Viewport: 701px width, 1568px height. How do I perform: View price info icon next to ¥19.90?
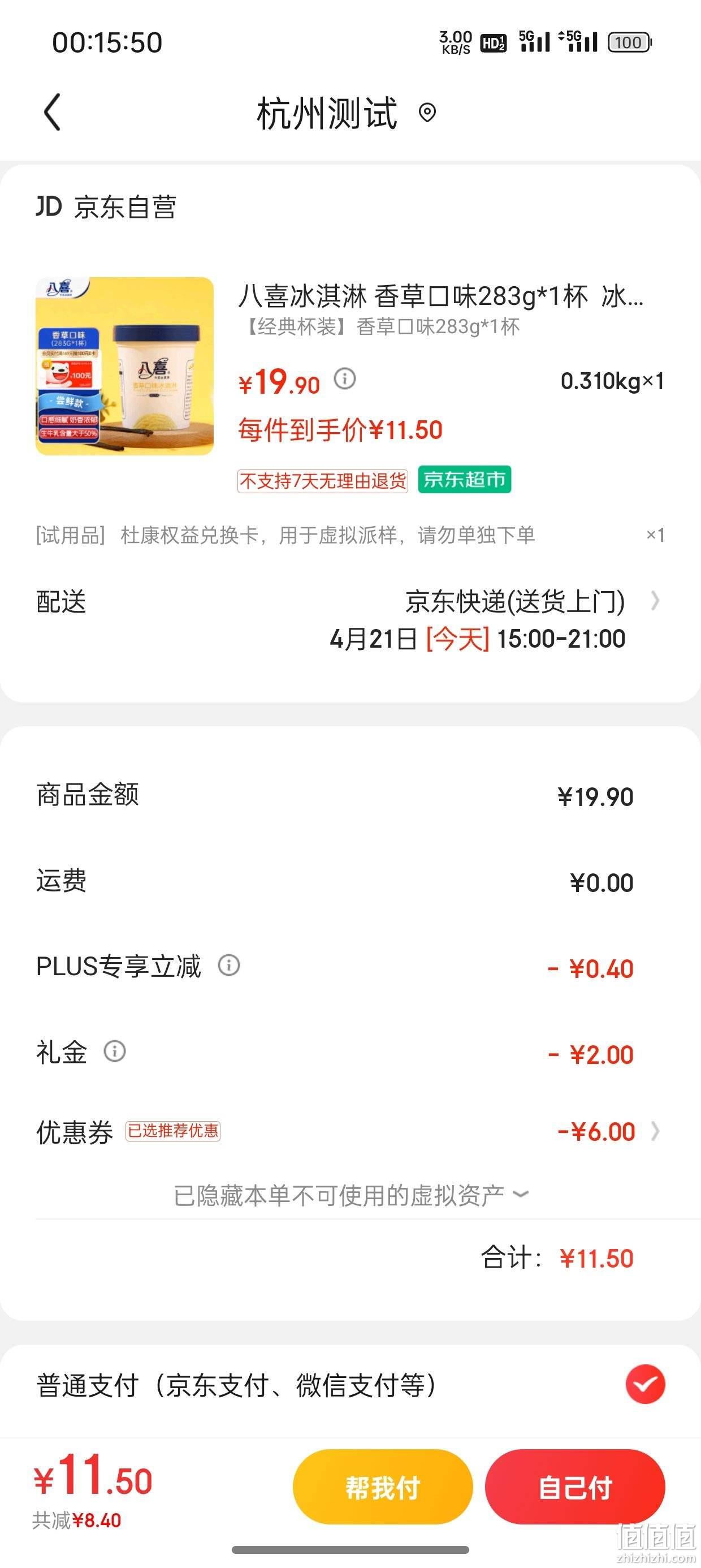click(x=345, y=378)
